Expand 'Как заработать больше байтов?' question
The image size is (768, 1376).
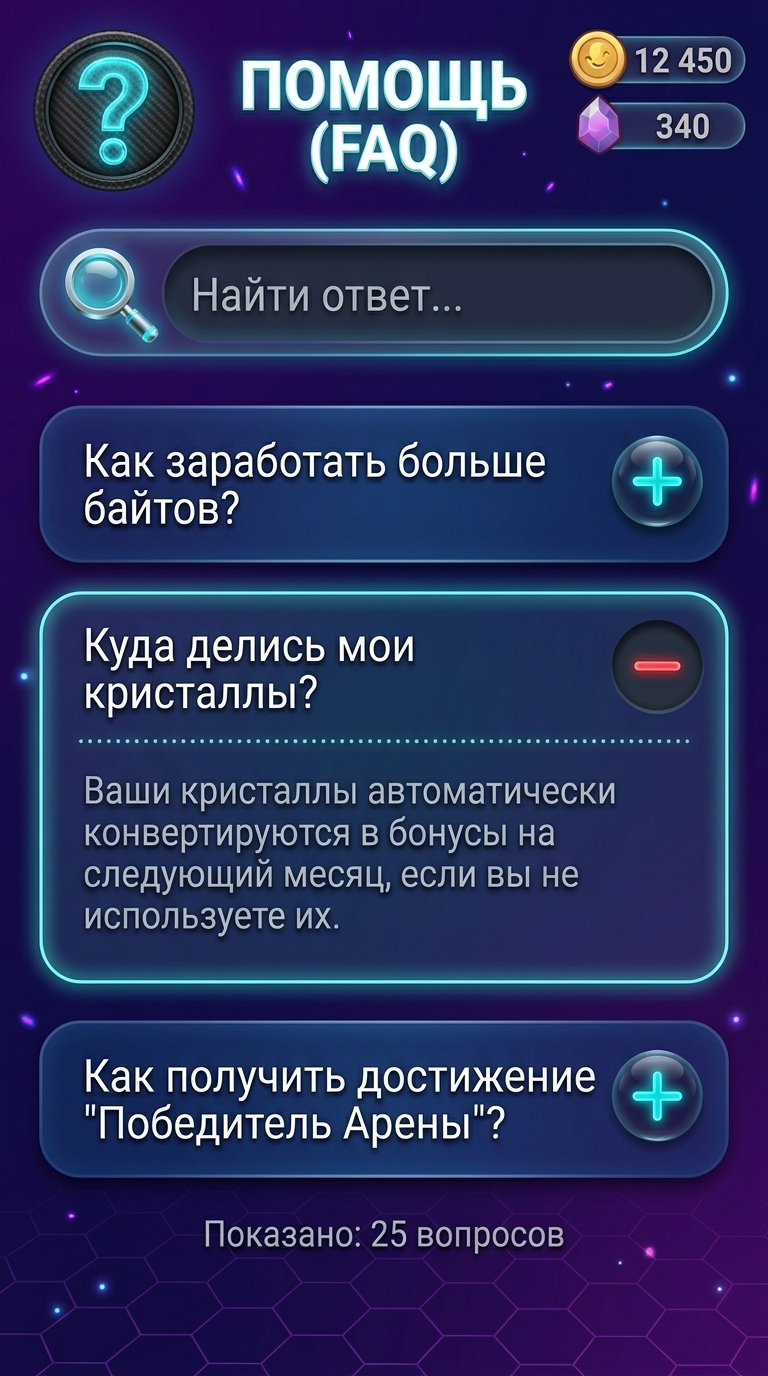point(657,482)
